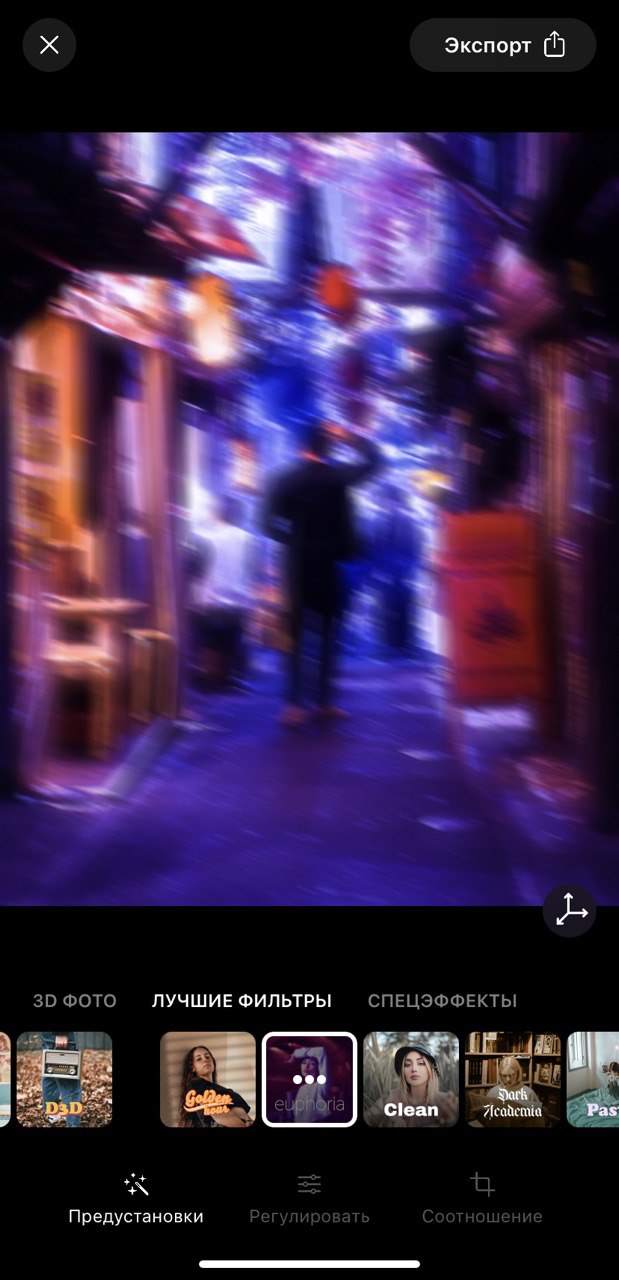Select the ЛУЧШИЕ ФИЛЬТРЫ category
This screenshot has height=1280, width=619.
(x=242, y=1001)
